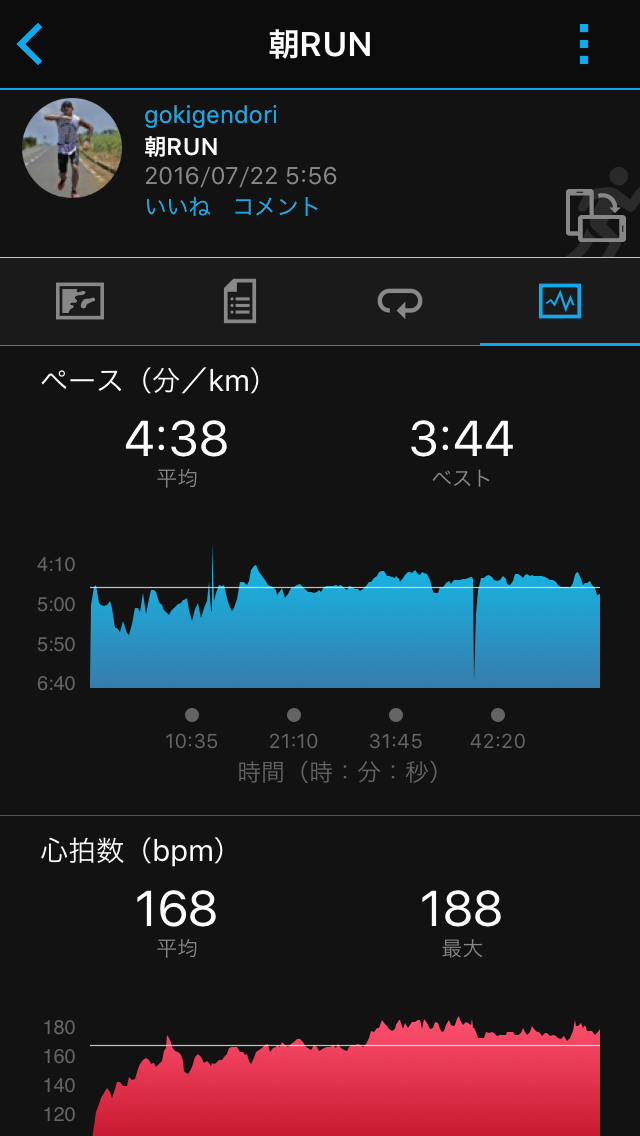Go back using the top-left arrow
Screen dimensions: 640x1136
coord(30,45)
